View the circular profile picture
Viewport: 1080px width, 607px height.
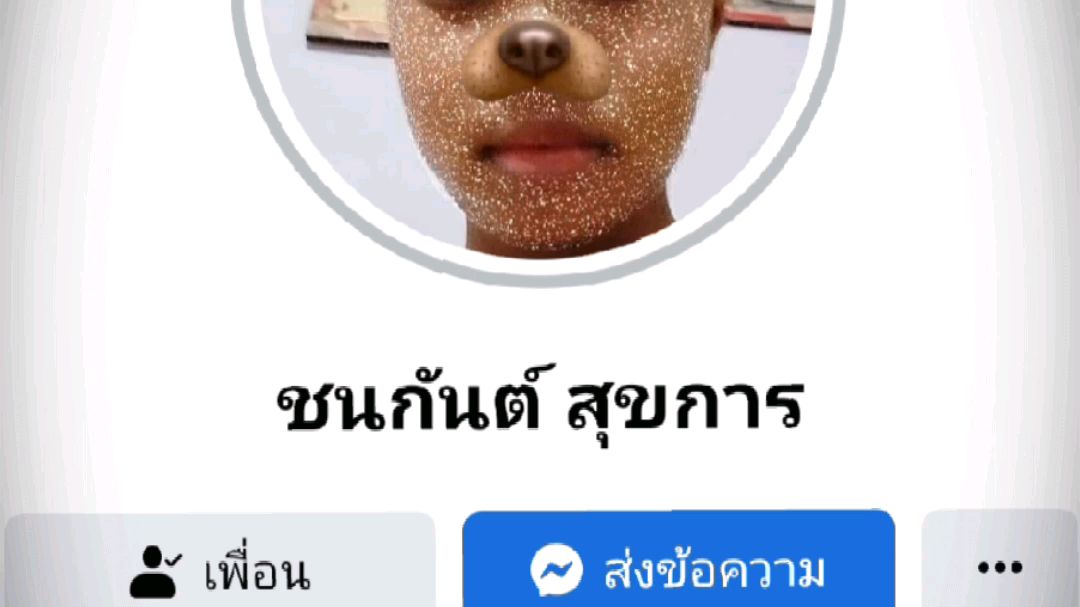pos(540,120)
